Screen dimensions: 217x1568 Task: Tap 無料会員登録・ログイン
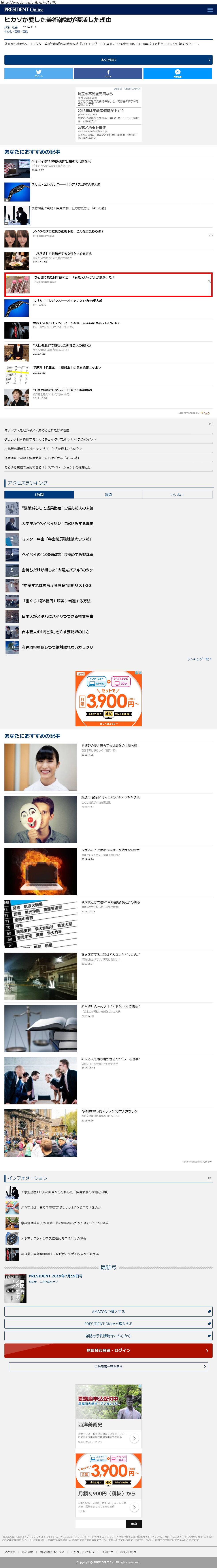coord(108,1350)
